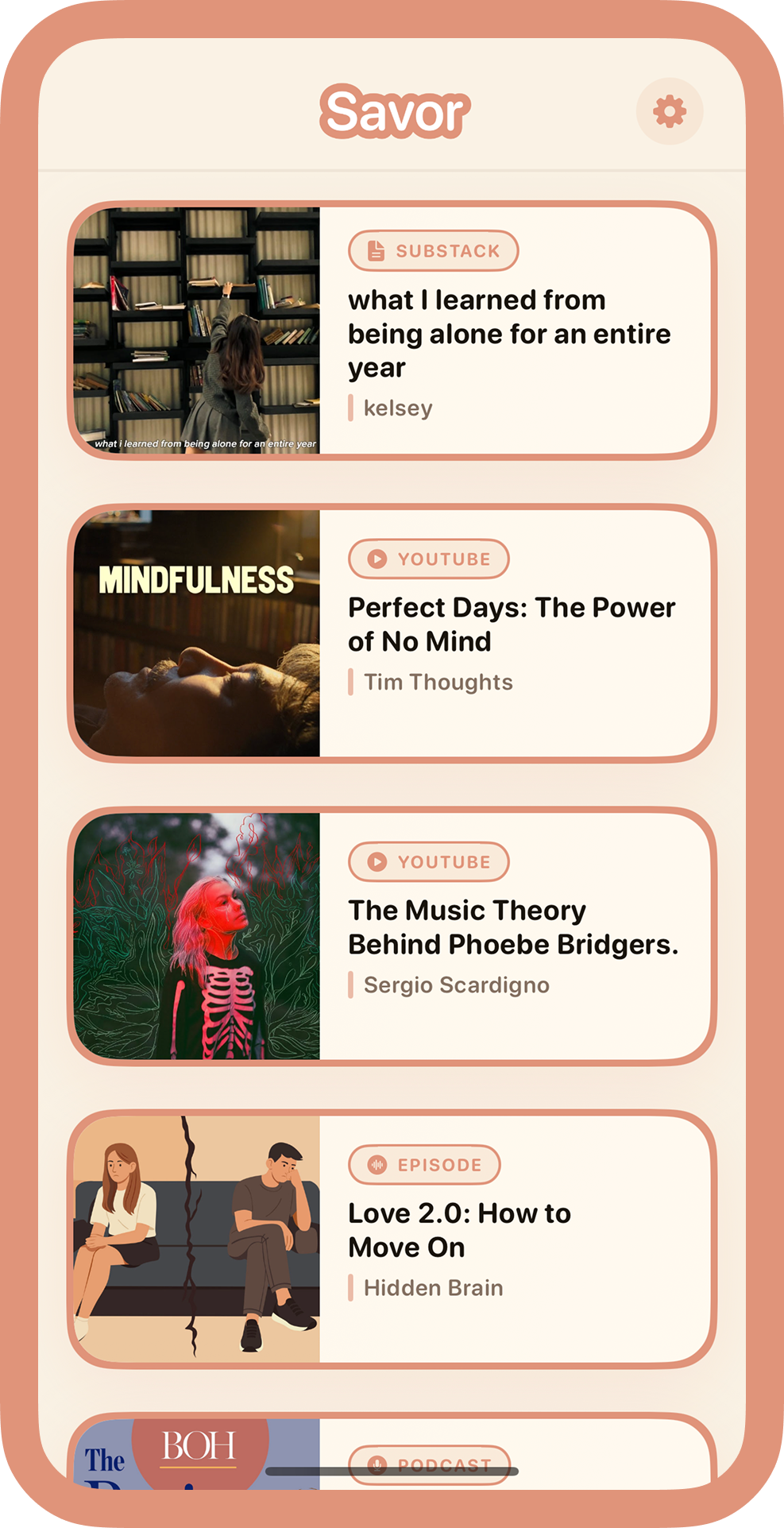
Task: Select 'Sergio Scardigno' author label
Action: (456, 984)
